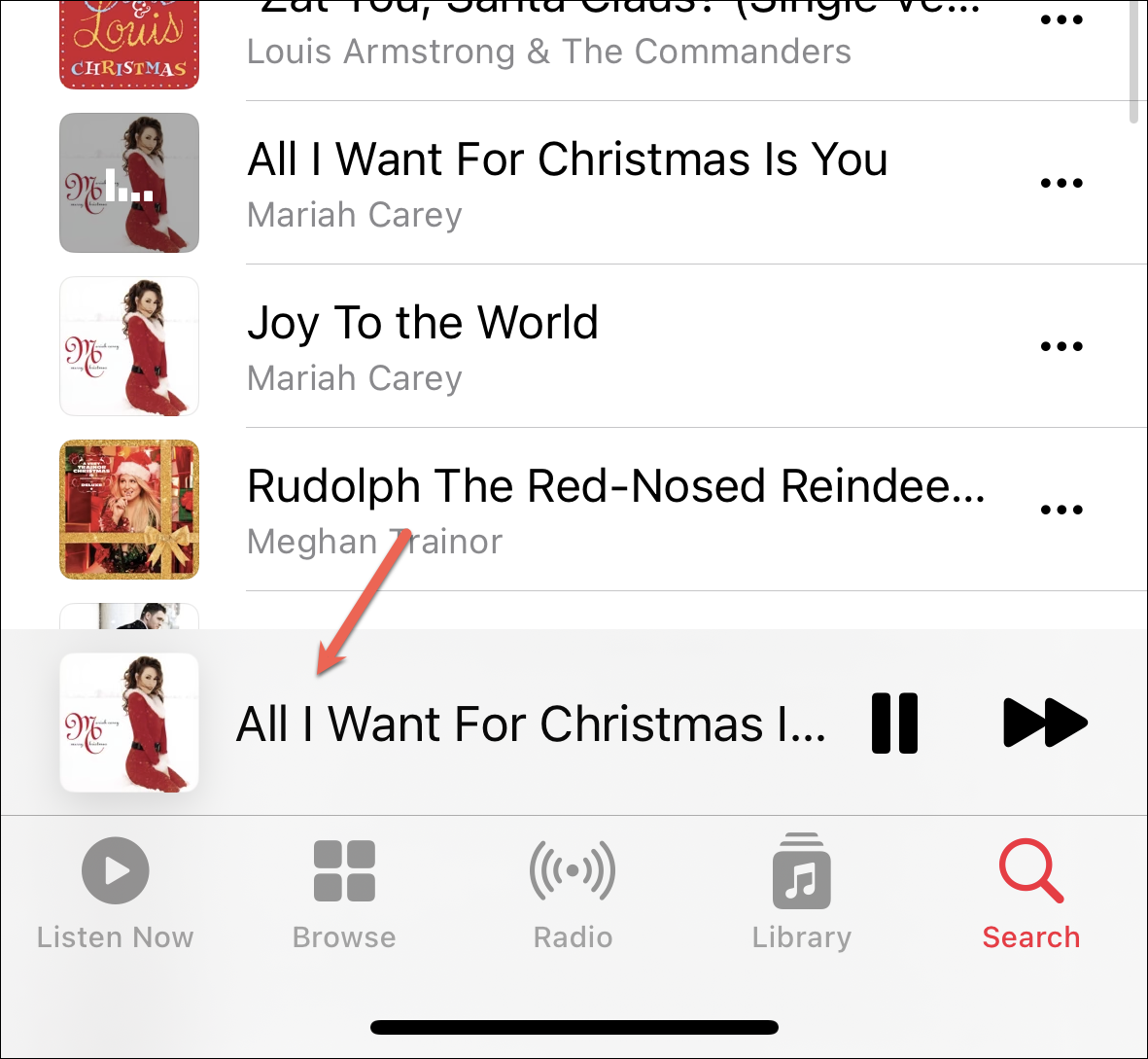Open the now playing mini player
This screenshot has width=1148, height=1059.
(530, 724)
